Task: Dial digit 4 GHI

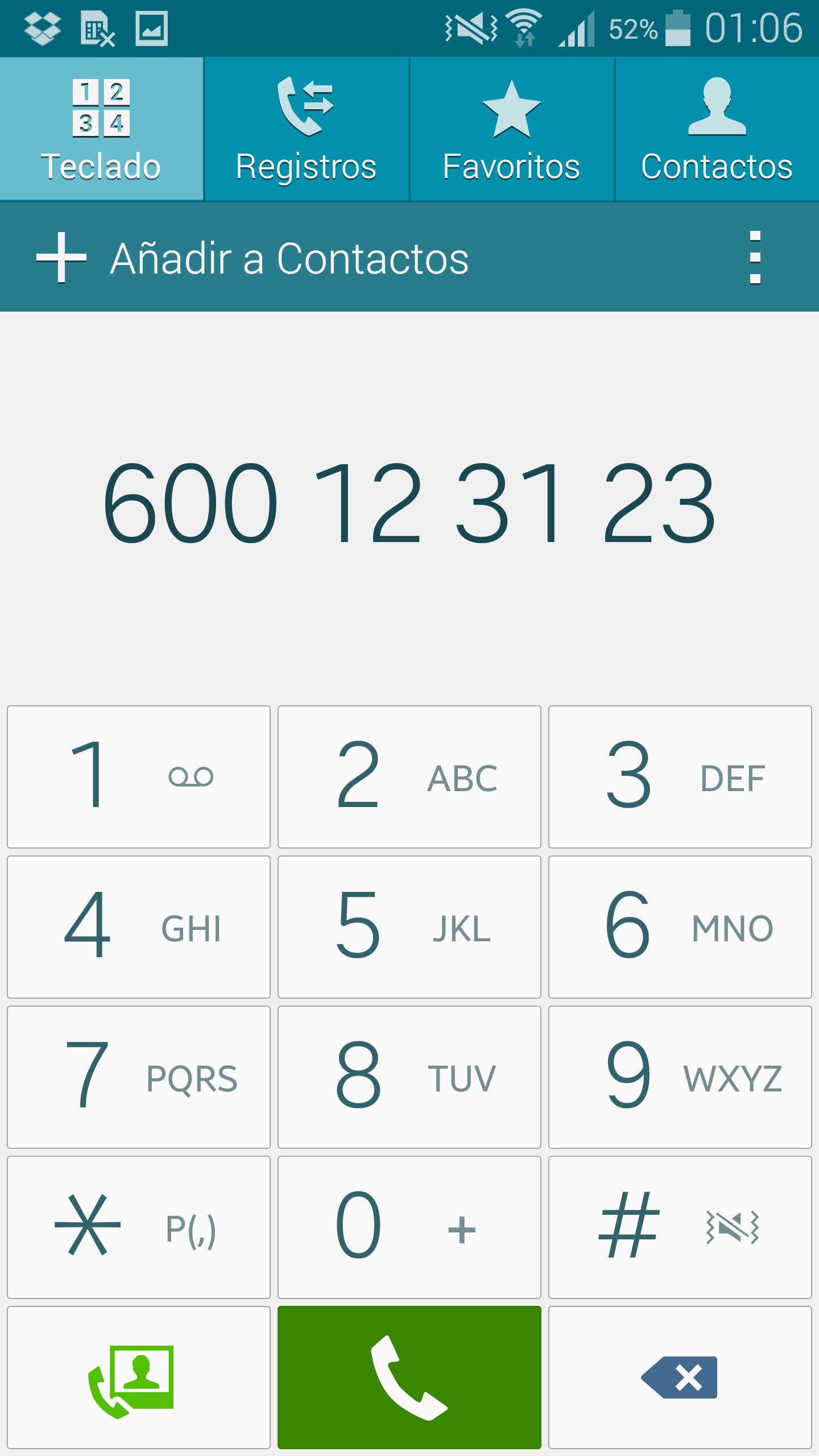Action: click(x=138, y=927)
